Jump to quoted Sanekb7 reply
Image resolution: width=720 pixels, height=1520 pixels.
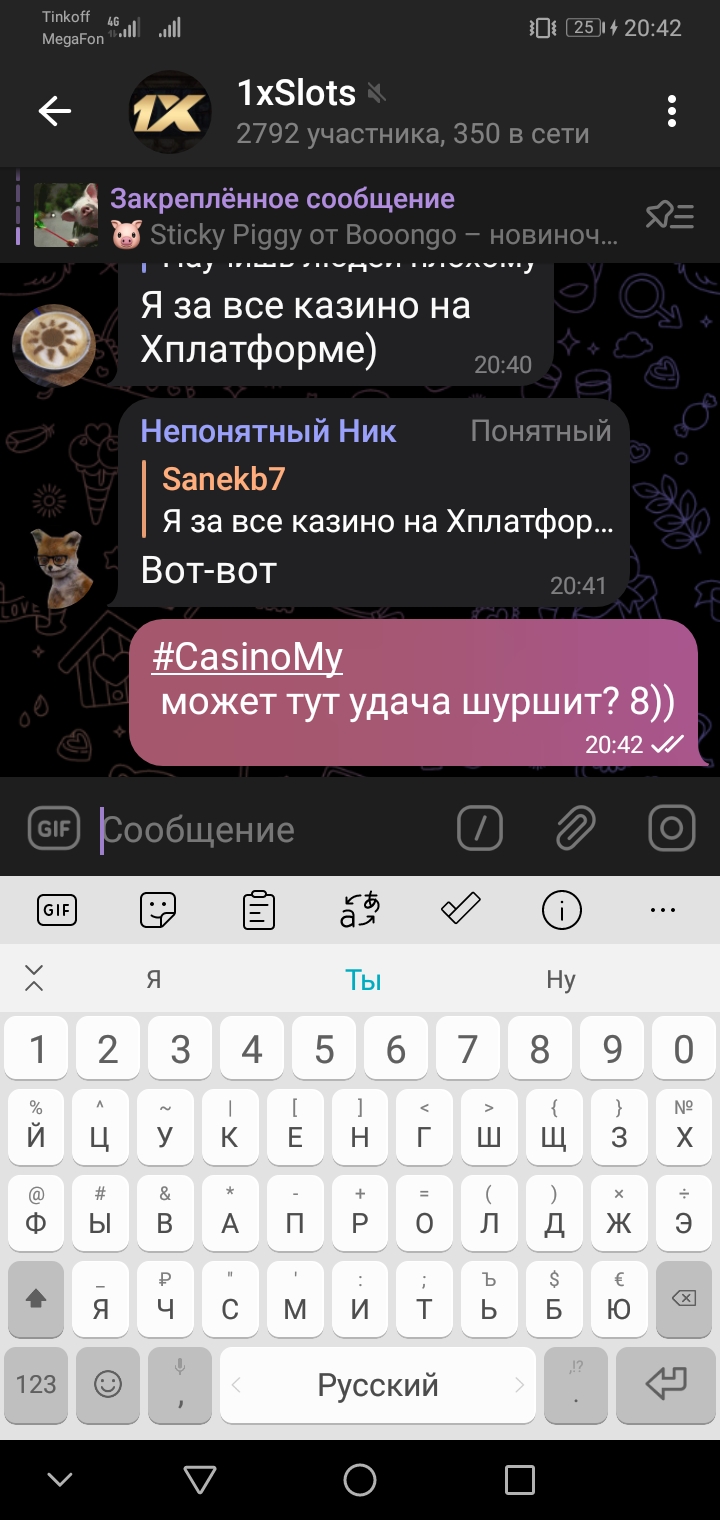click(x=388, y=500)
